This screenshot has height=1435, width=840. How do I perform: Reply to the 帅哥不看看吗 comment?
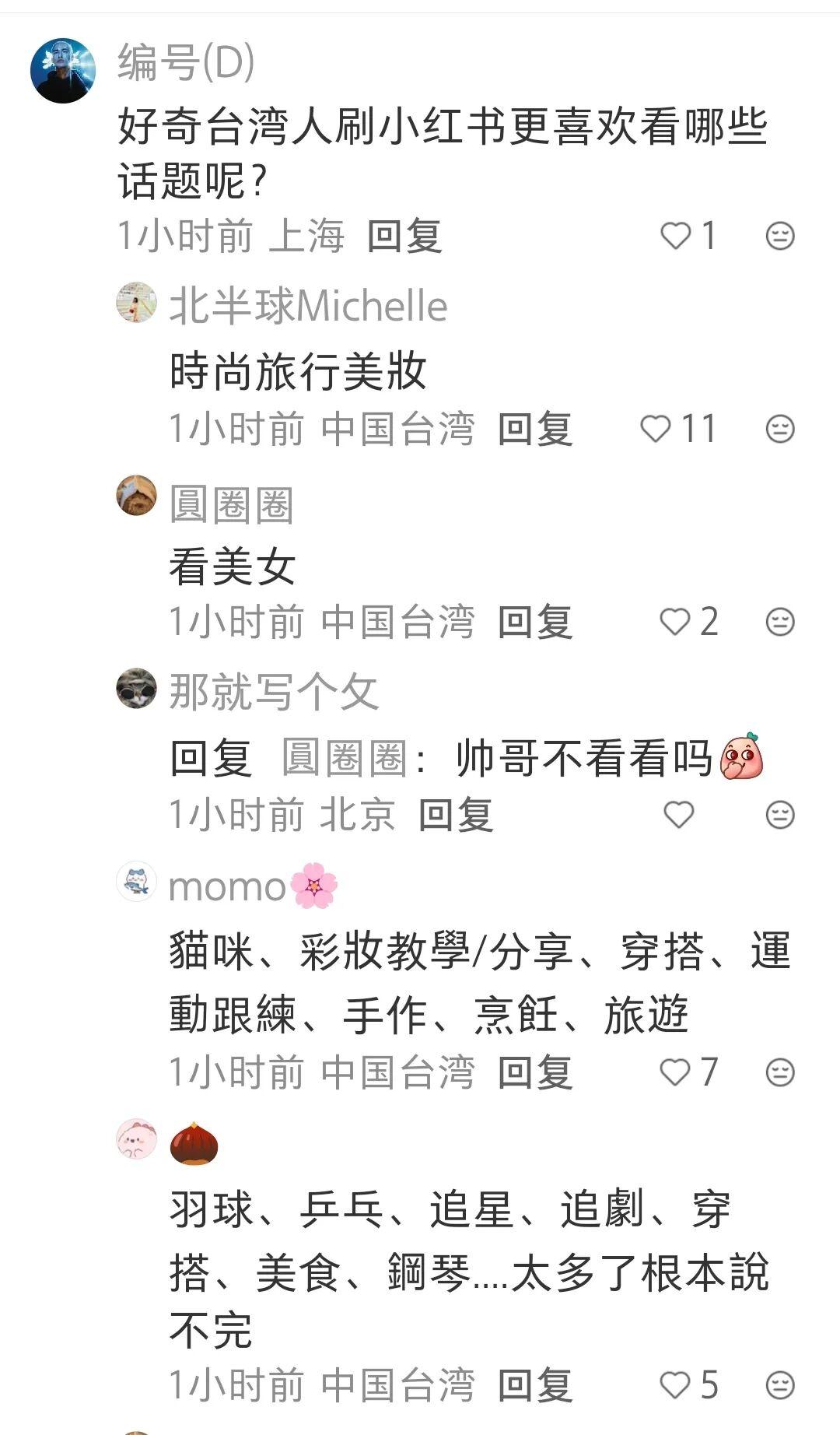pyautogui.click(x=455, y=815)
